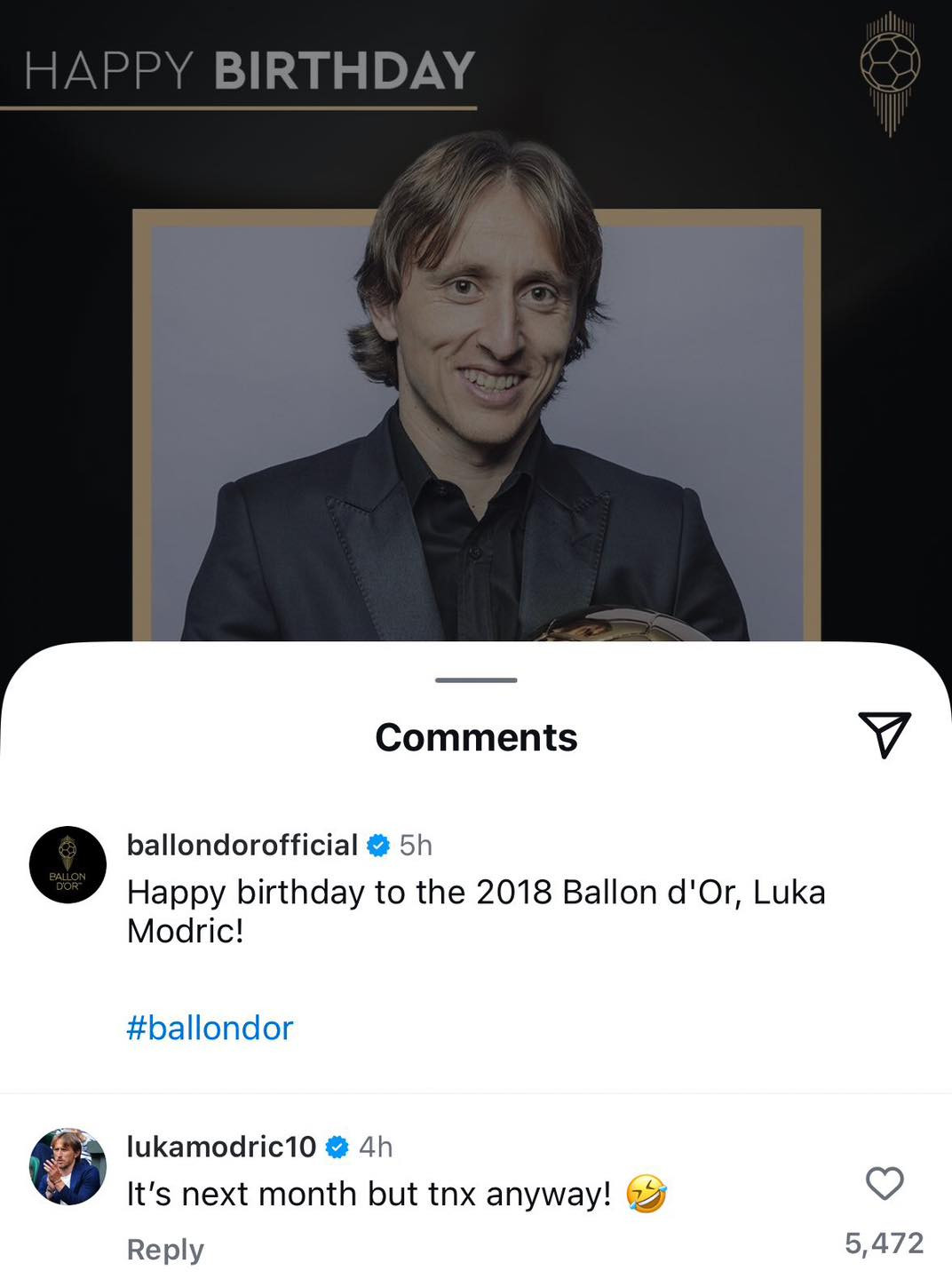This screenshot has width=952, height=1279.
Task: Open the #ballondor hashtag
Action: pos(210,1028)
